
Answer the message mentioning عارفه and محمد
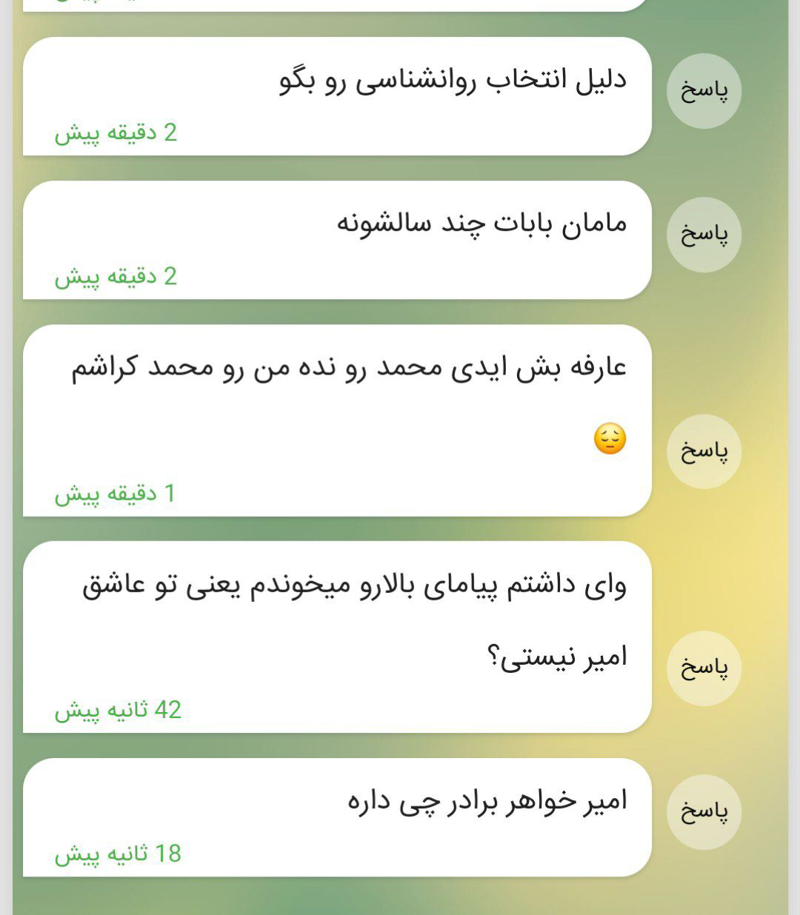point(704,451)
